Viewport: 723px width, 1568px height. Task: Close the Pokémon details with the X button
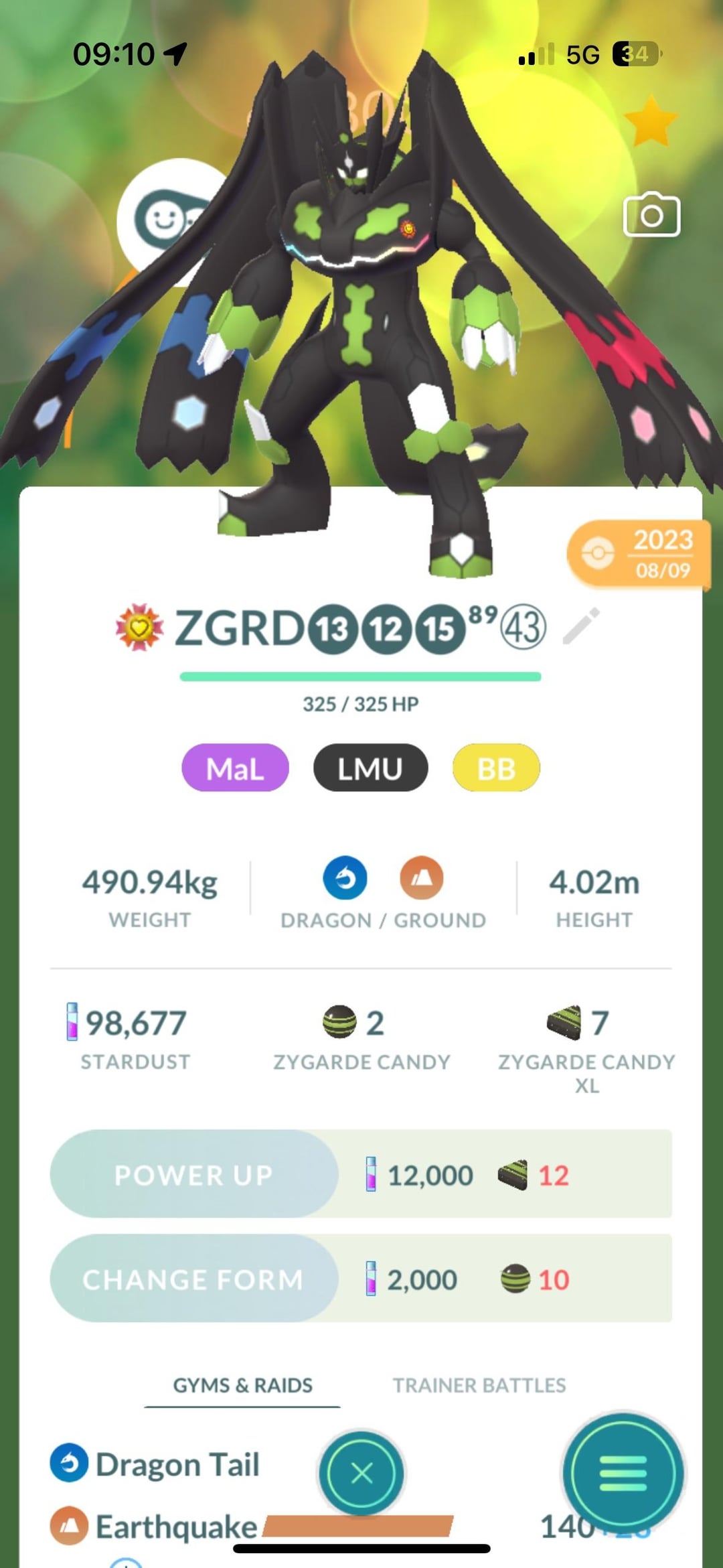tap(361, 1473)
